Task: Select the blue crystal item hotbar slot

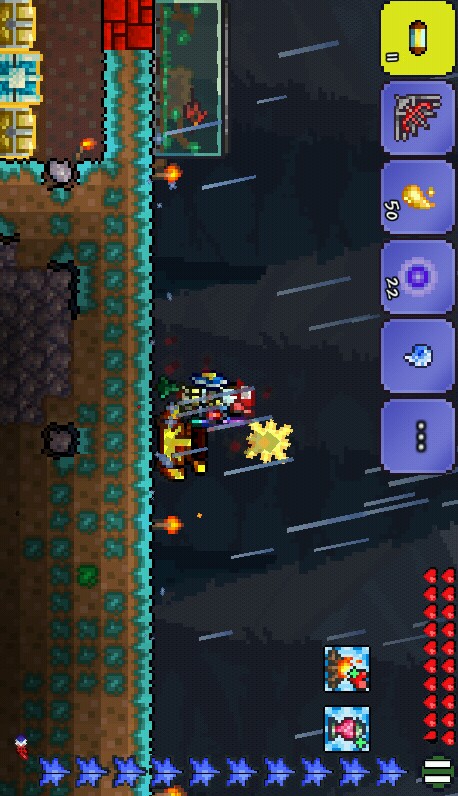Action: [x=417, y=356]
